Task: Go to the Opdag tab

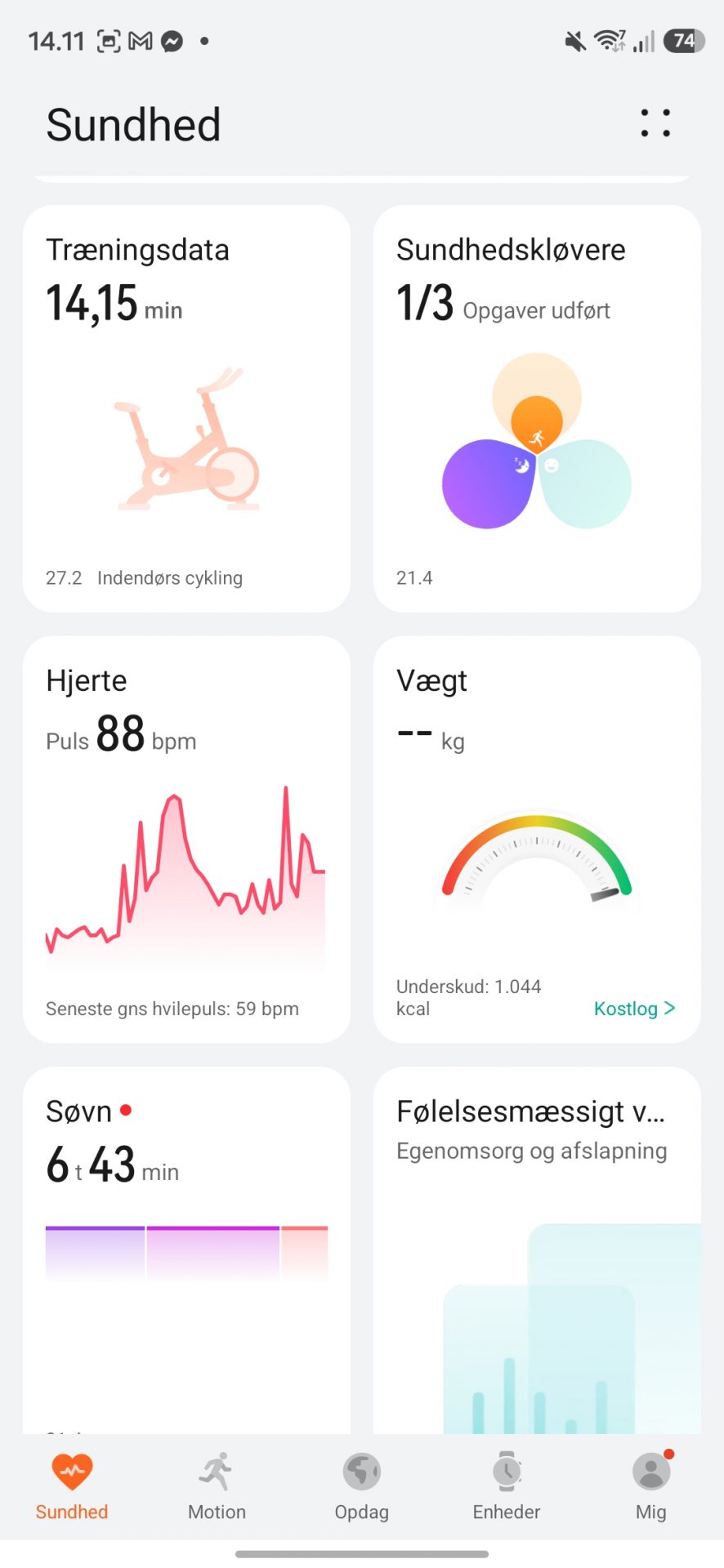Action: 361,1486
